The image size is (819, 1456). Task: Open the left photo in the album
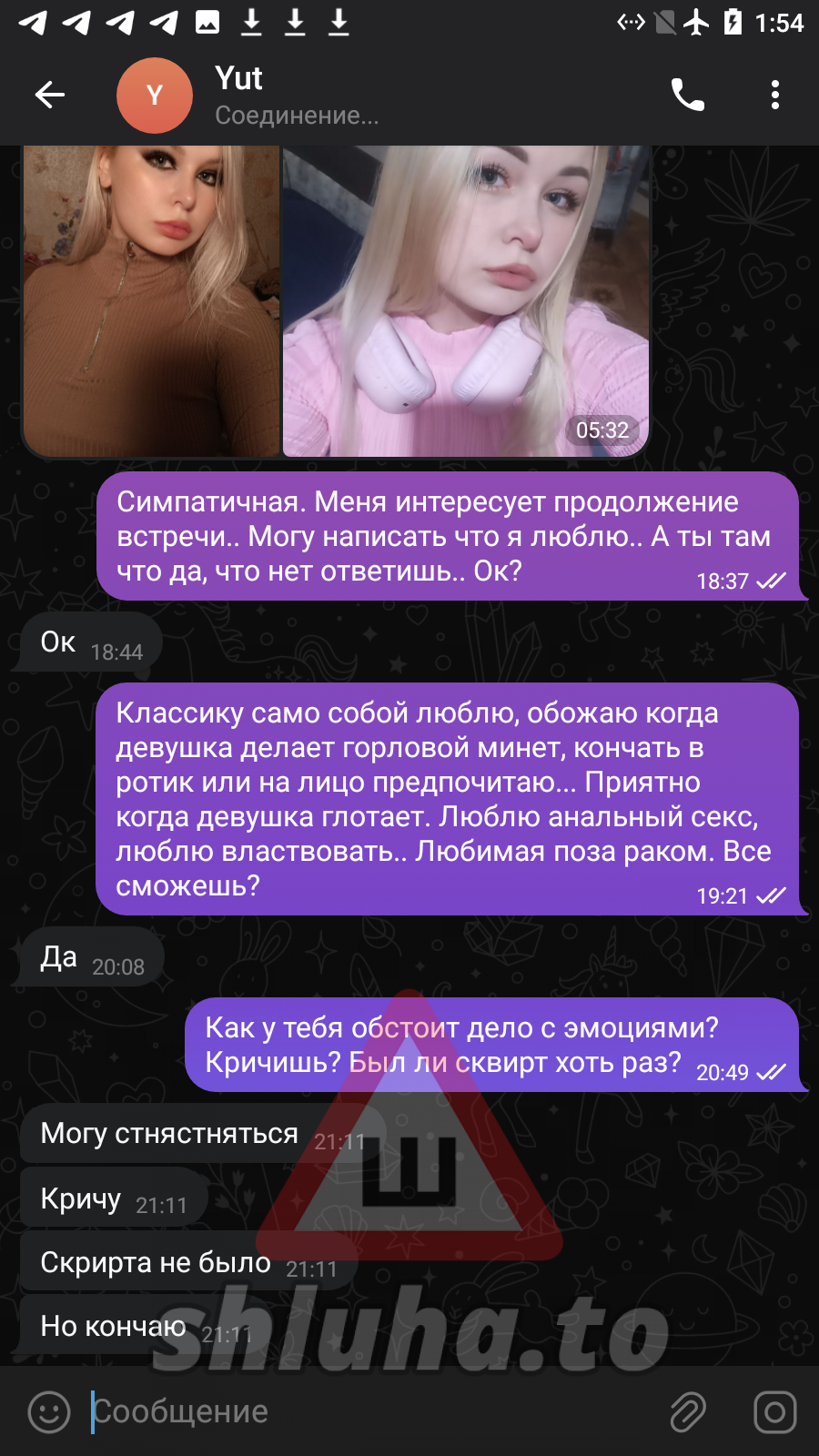point(151,300)
